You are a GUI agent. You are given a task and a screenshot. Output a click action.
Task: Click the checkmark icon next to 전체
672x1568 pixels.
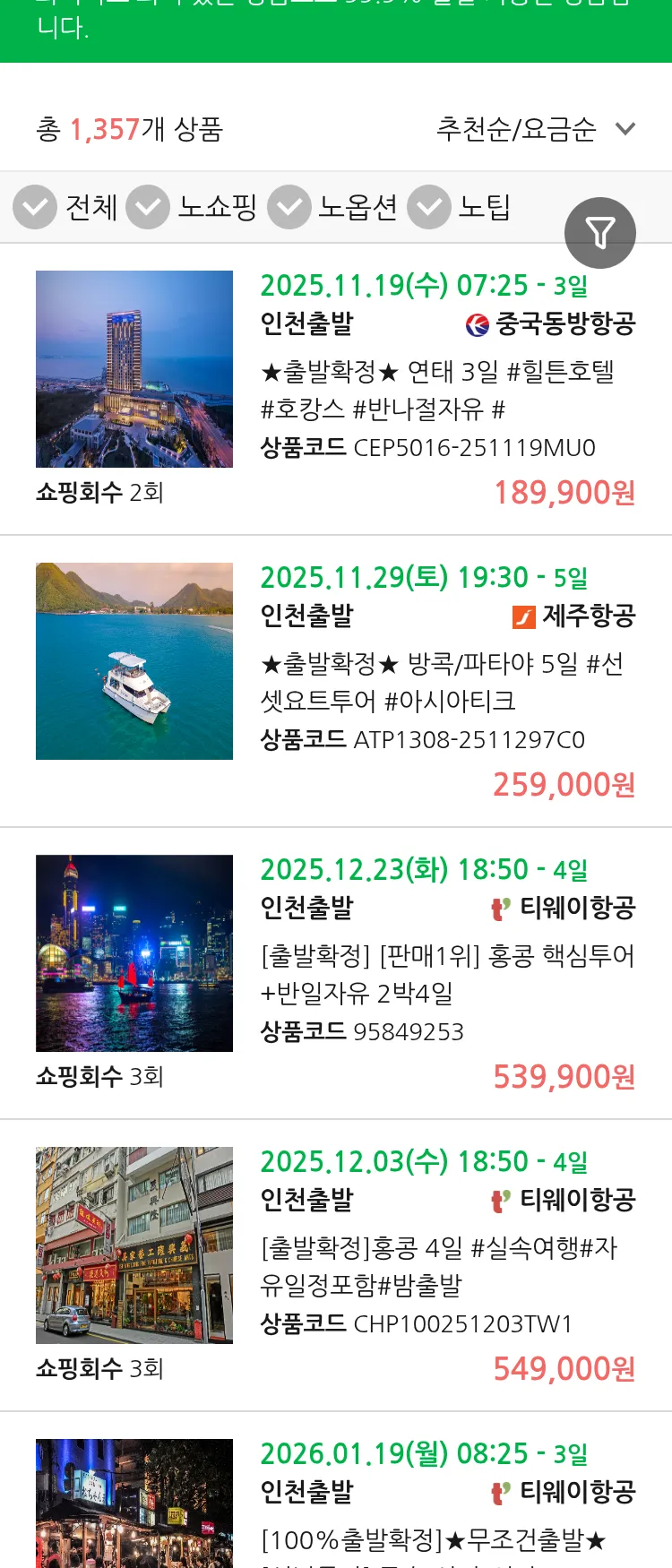coord(35,207)
